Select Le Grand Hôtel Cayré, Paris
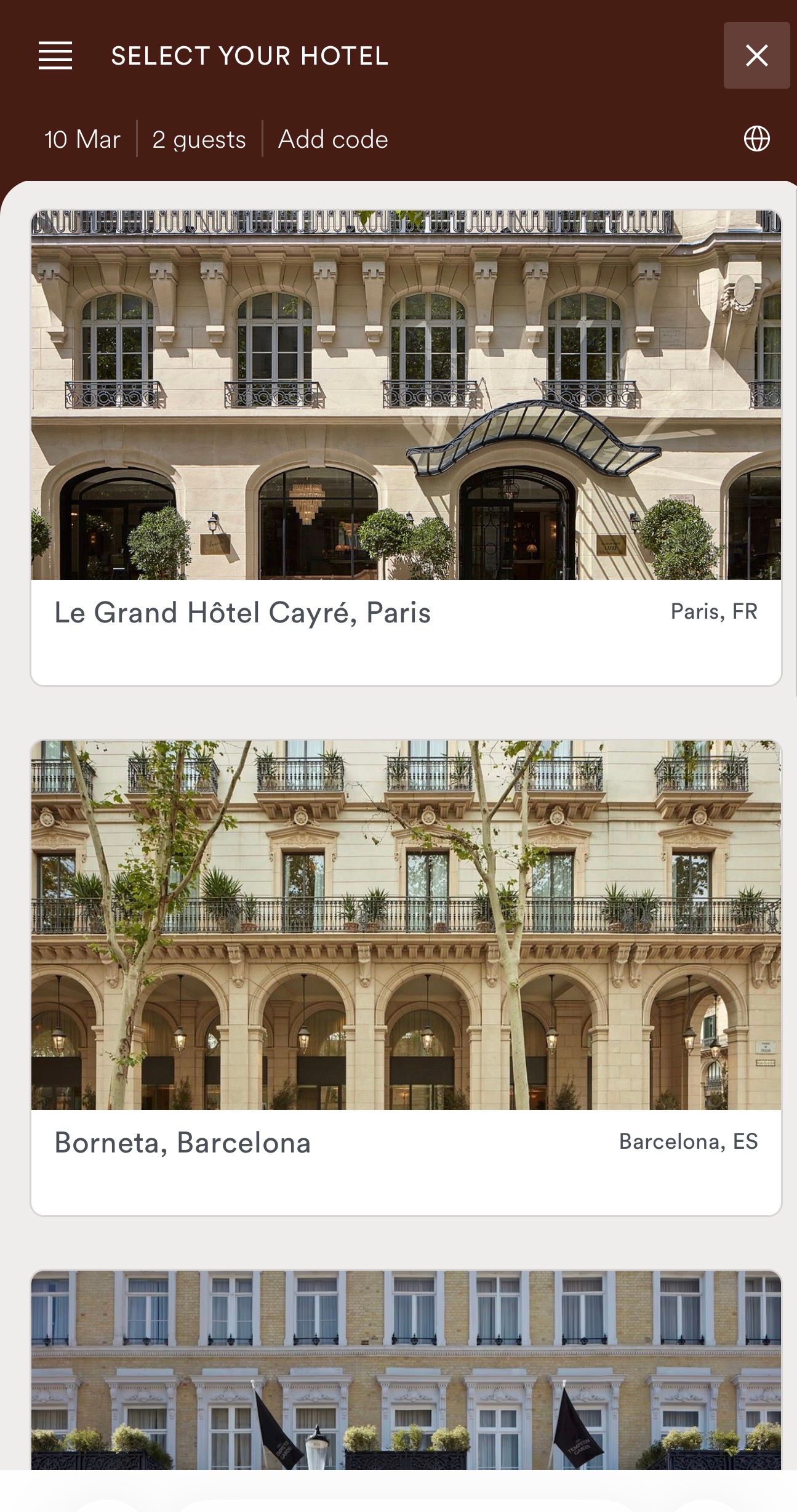797x1512 pixels. [406, 448]
